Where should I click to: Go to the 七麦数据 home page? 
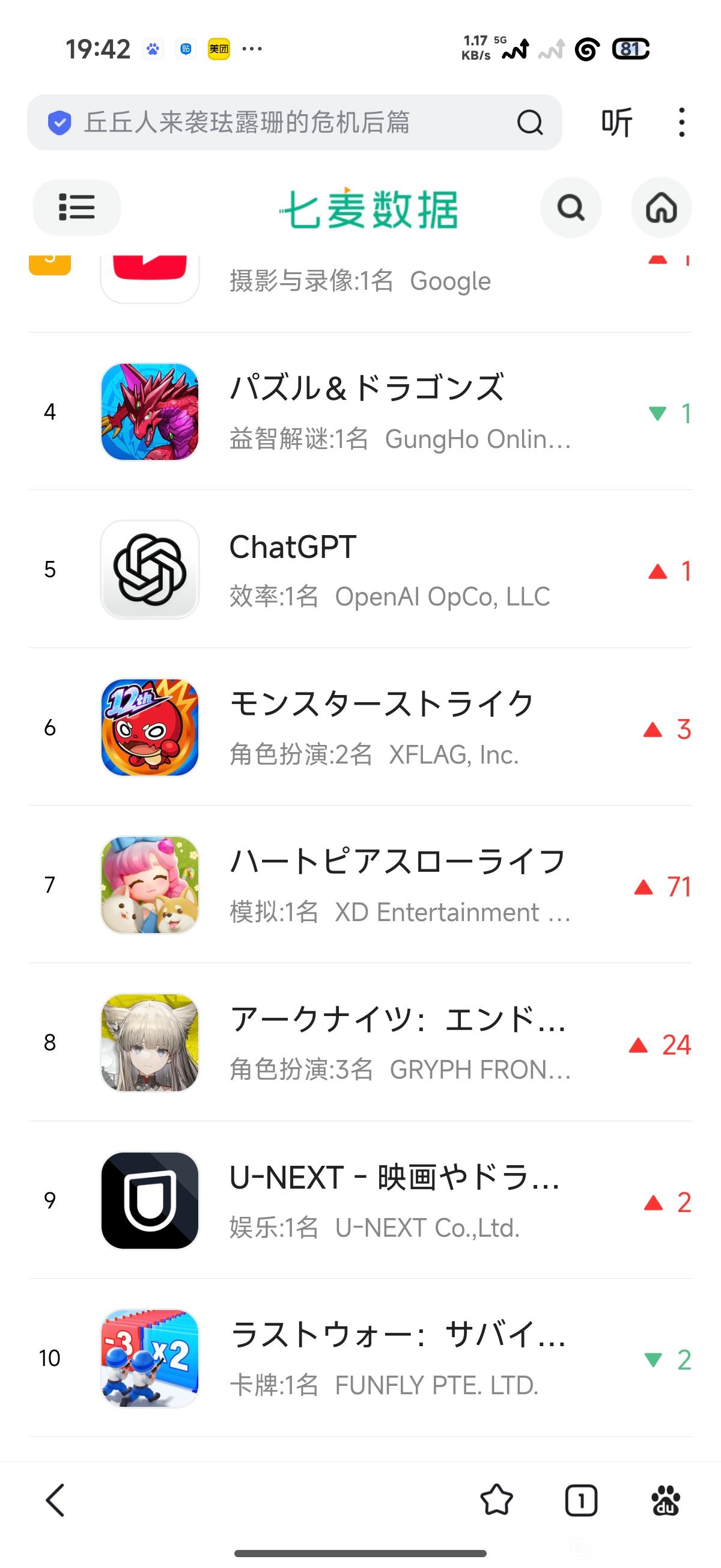pyautogui.click(x=662, y=207)
